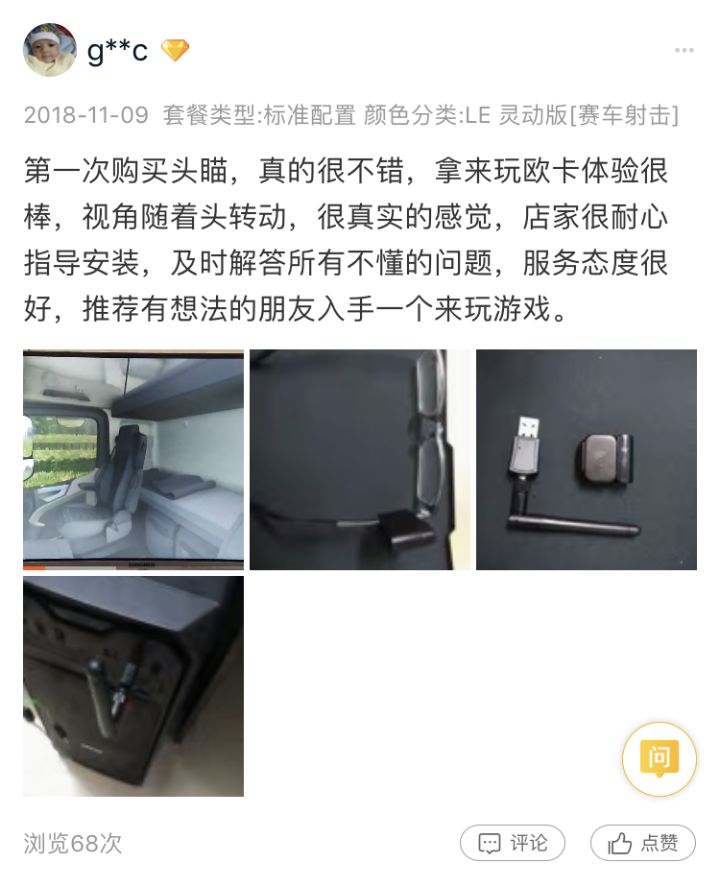The width and height of the screenshot is (720, 887).
Task: View the glasses with tracker clip photo
Action: pyautogui.click(x=359, y=459)
